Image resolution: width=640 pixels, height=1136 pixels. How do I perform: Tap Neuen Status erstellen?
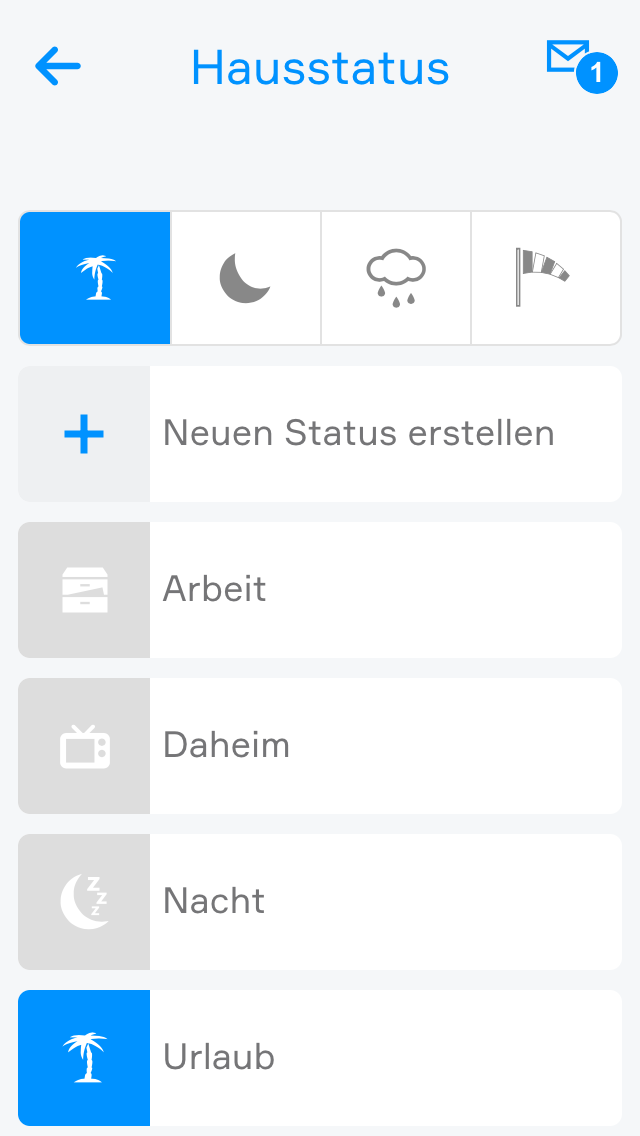(x=320, y=434)
